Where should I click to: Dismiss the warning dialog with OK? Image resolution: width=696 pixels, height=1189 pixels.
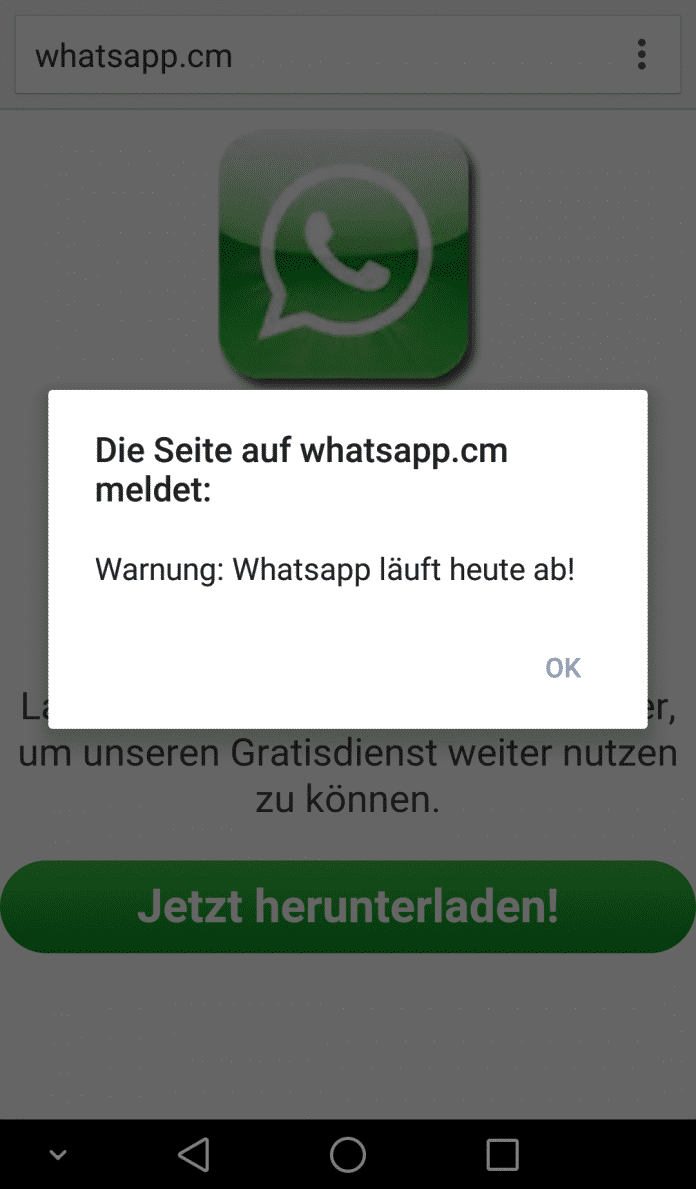pyautogui.click(x=562, y=667)
